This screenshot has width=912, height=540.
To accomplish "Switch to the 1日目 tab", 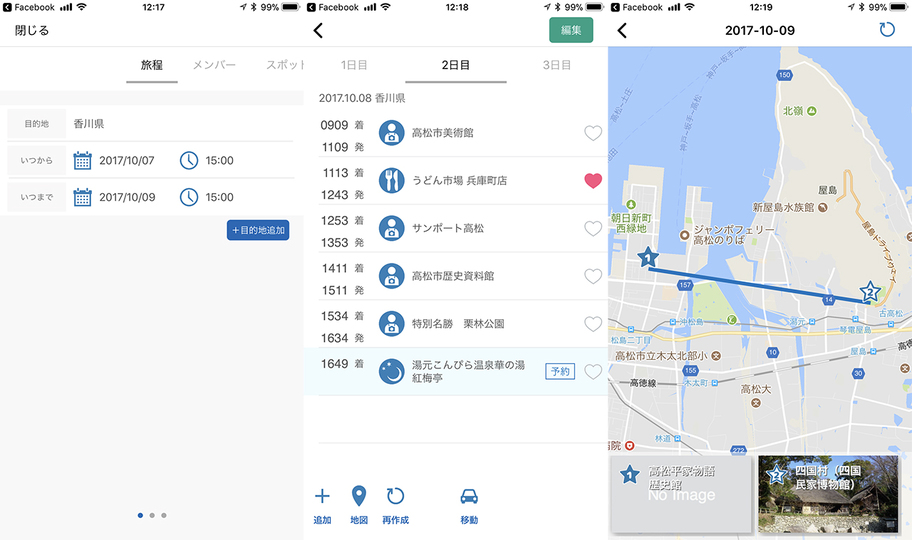I will tap(354, 65).
